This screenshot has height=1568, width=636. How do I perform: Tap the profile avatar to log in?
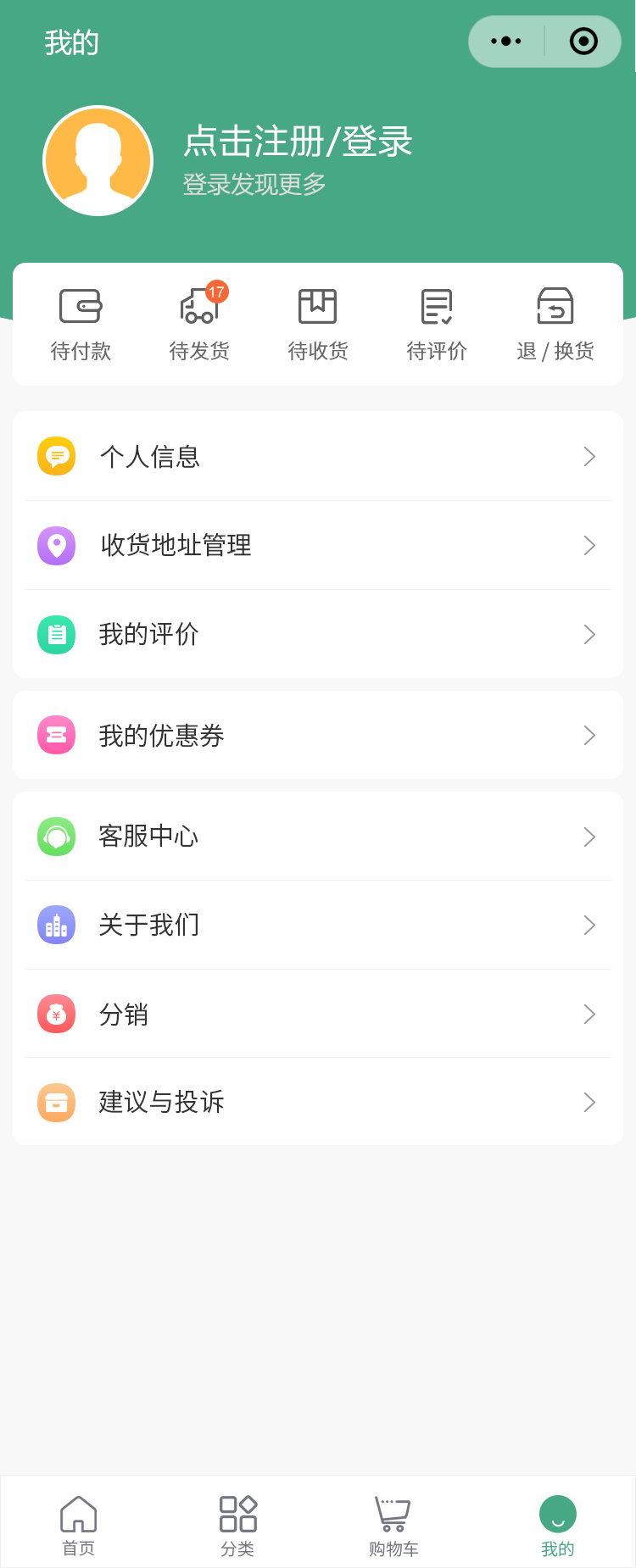tap(98, 161)
